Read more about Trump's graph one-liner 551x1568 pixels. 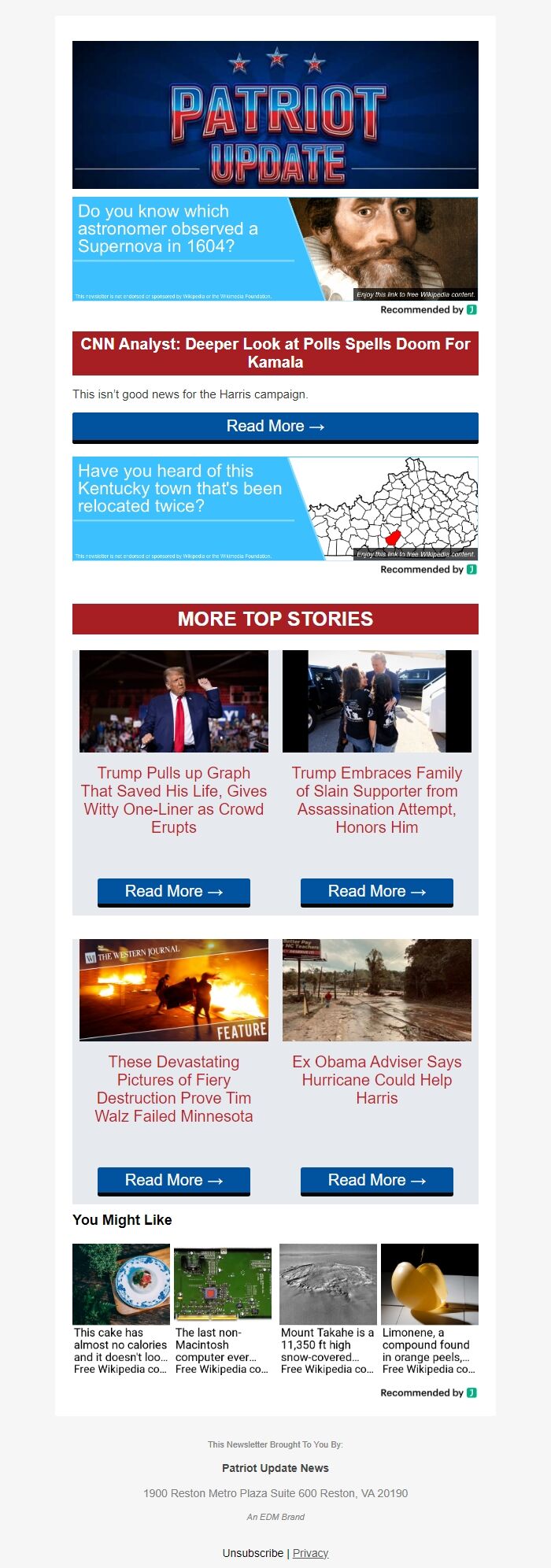173,892
